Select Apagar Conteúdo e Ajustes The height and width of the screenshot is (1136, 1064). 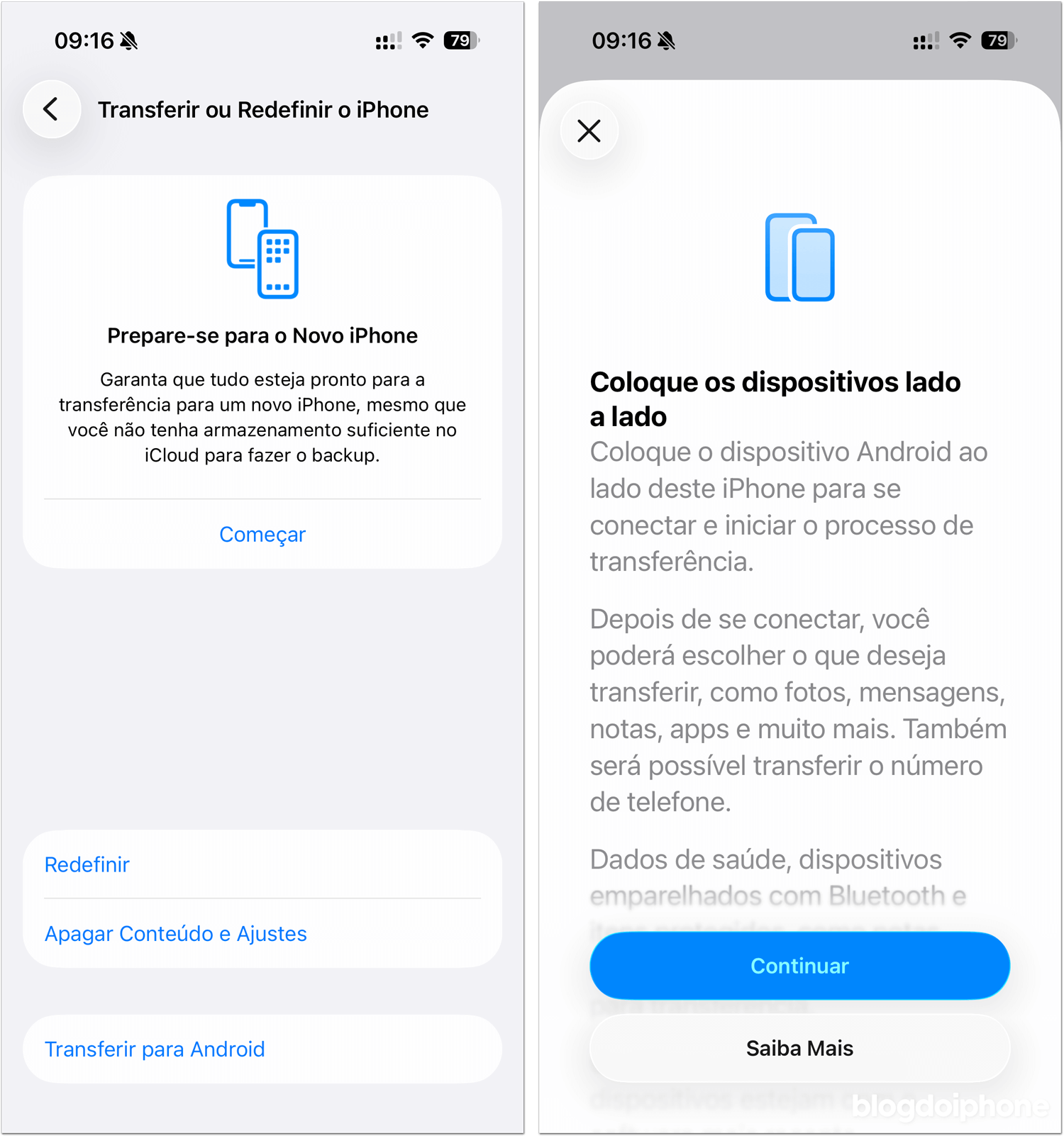pos(175,933)
